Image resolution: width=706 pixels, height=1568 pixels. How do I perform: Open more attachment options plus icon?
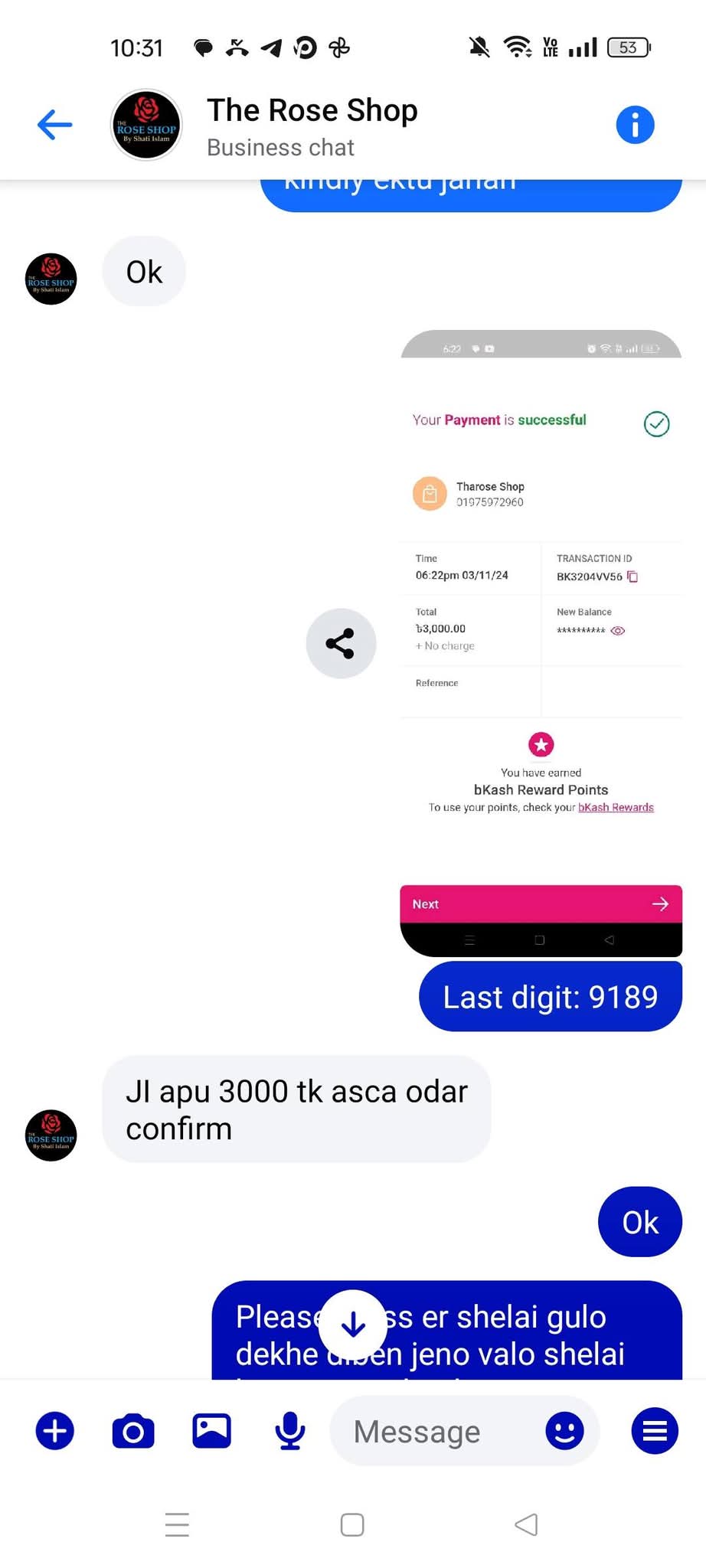pos(55,1430)
